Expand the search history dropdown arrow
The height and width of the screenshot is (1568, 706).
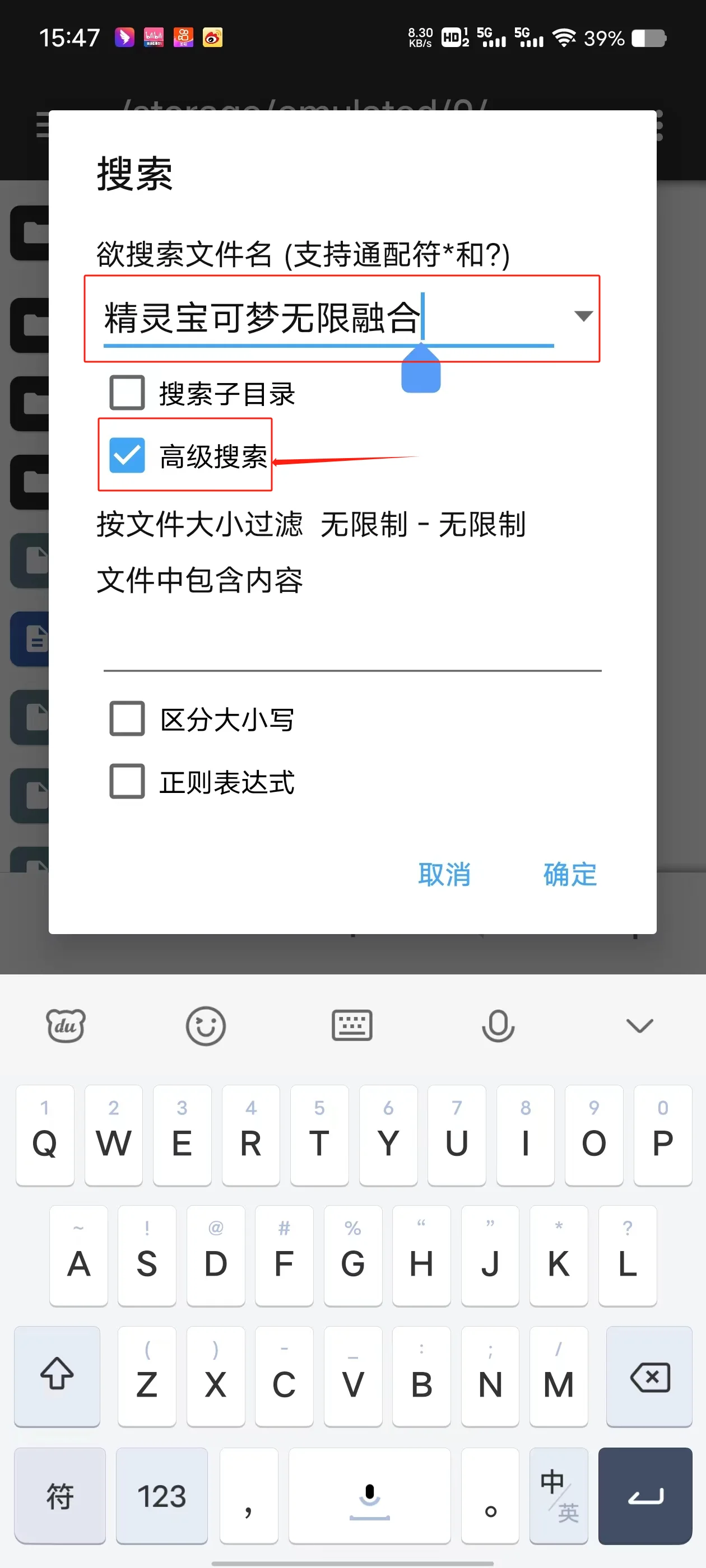(583, 316)
